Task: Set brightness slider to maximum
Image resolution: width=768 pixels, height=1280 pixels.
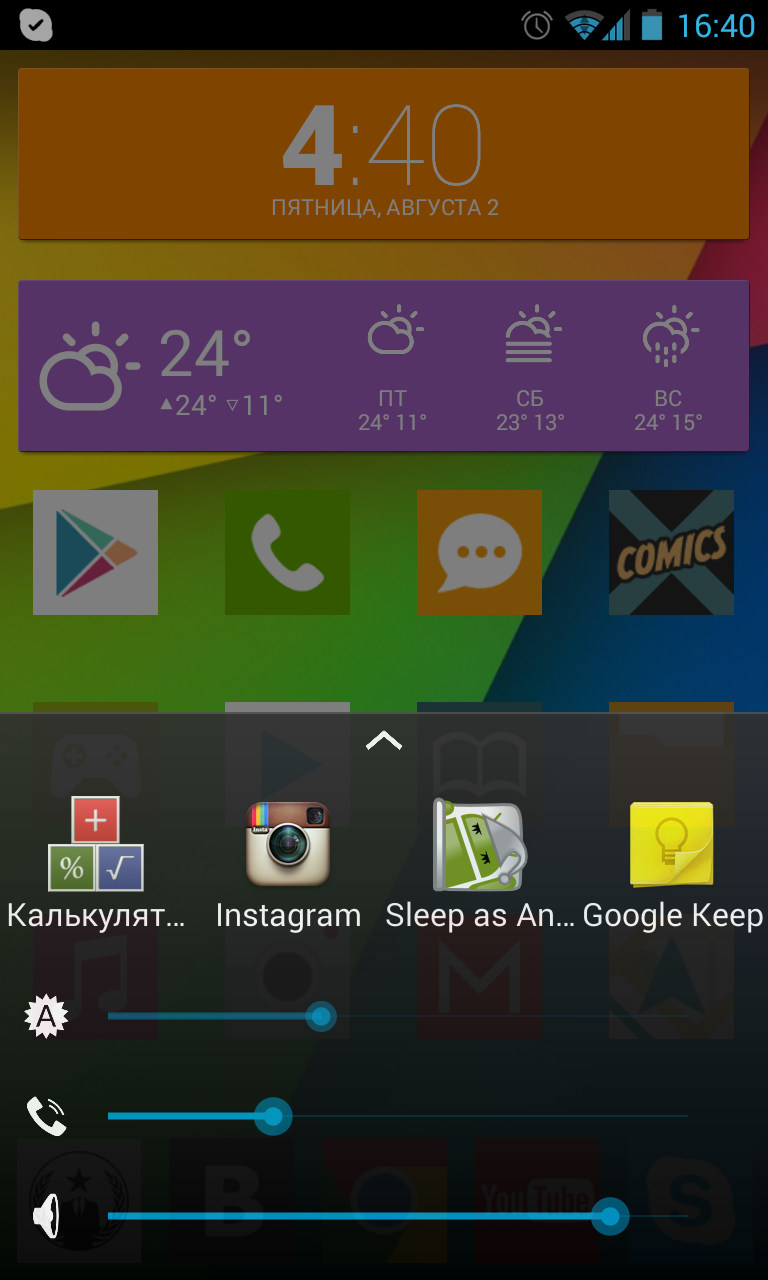Action: (x=687, y=1017)
